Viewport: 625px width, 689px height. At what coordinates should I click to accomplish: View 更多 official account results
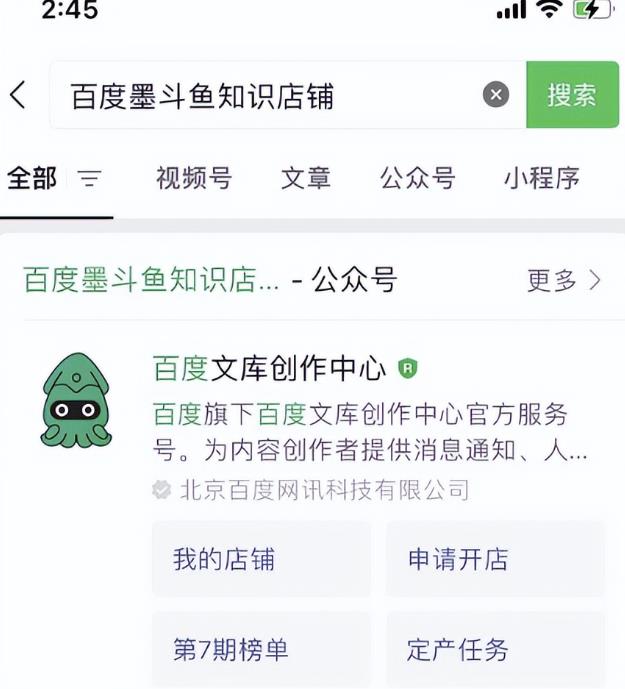coord(564,281)
